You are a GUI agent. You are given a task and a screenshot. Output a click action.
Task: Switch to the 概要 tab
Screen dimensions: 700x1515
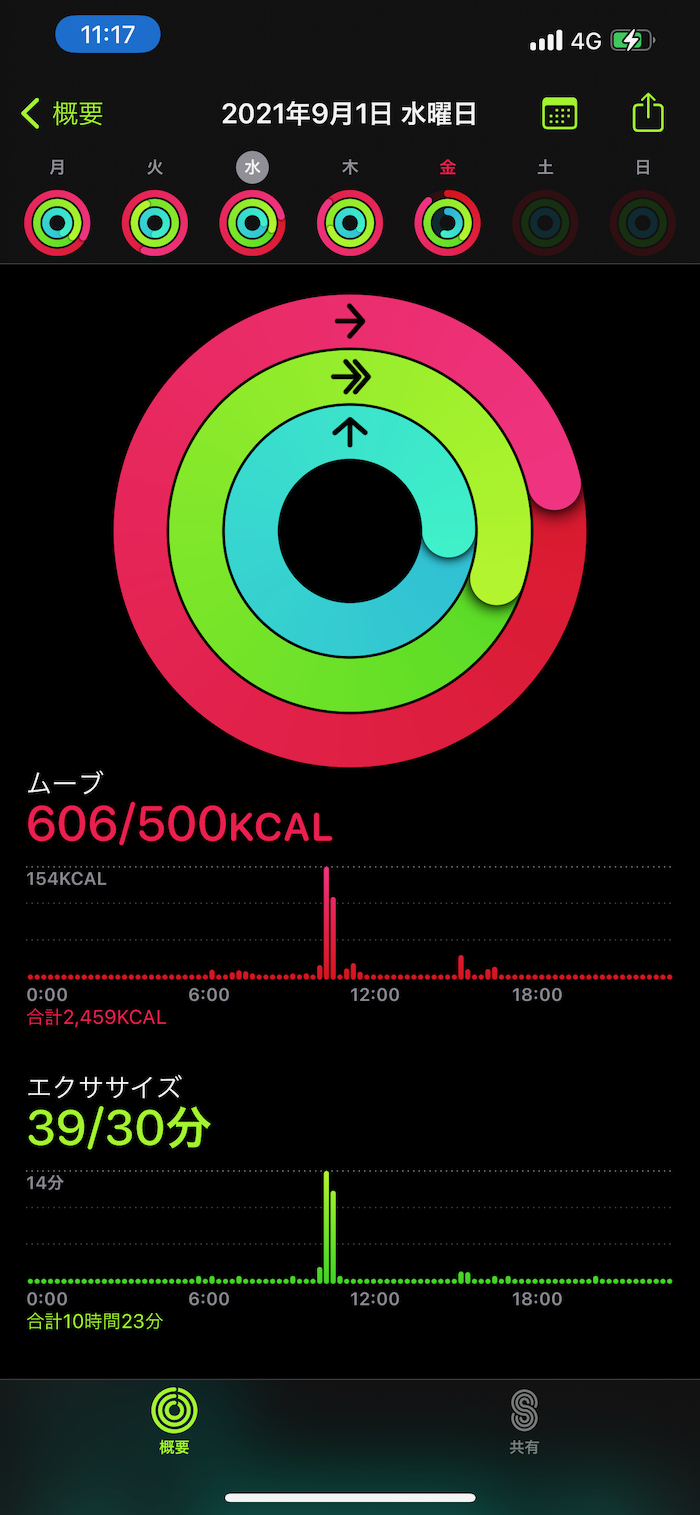tap(174, 1421)
